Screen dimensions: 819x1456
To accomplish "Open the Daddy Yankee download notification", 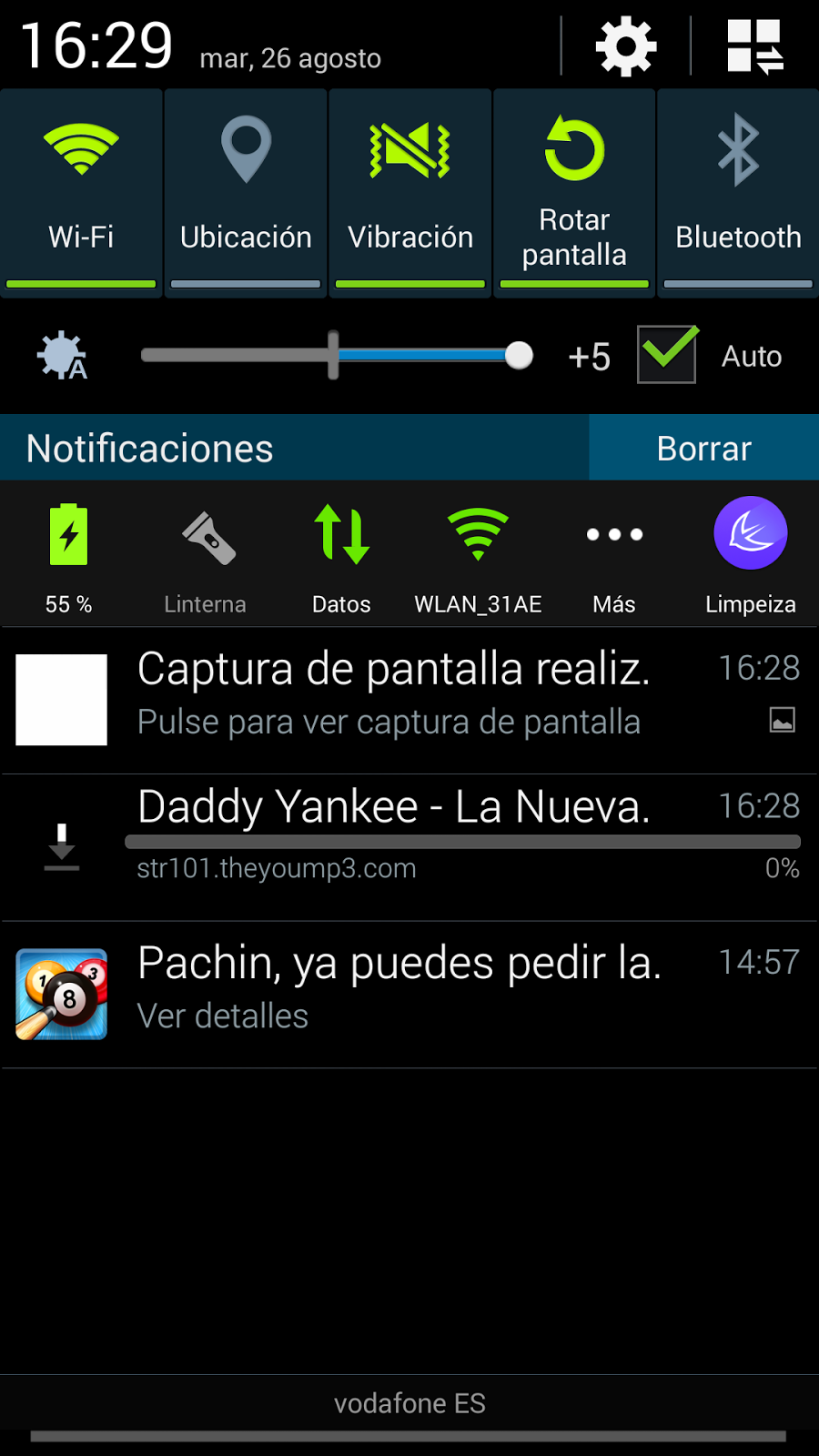I will (409, 846).
